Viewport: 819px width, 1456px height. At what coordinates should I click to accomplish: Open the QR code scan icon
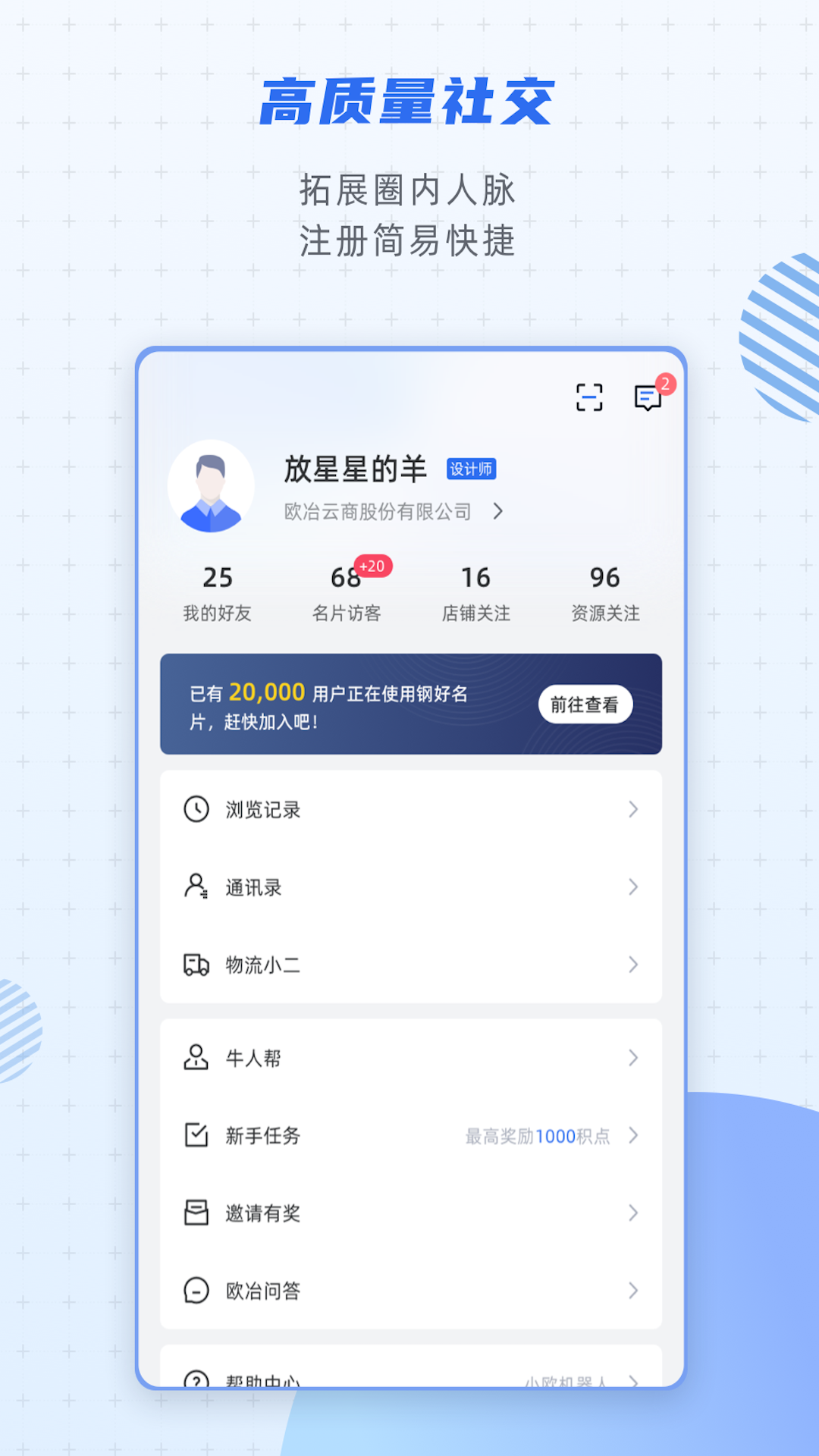pyautogui.click(x=589, y=397)
